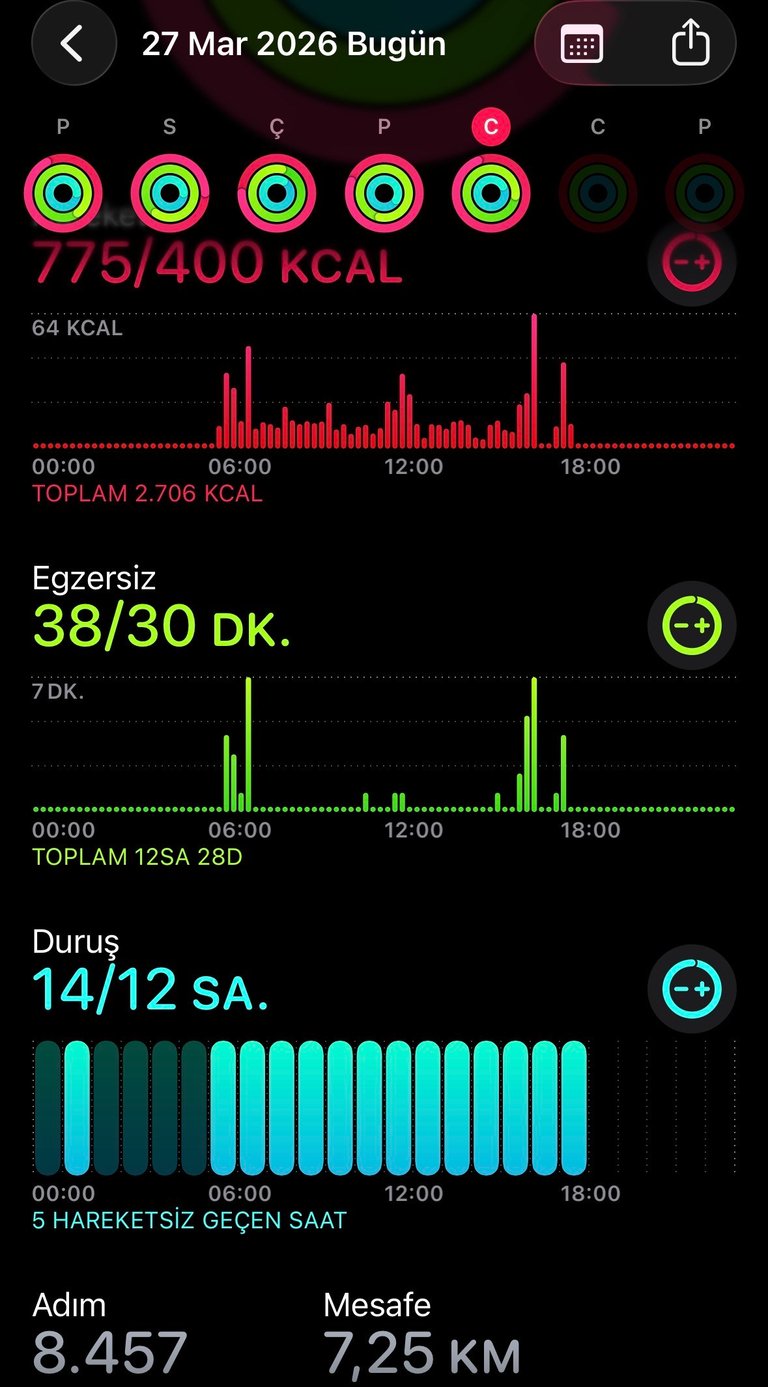Select the Ç day rings
Screen dimensions: 768x1387
[x=277, y=192]
